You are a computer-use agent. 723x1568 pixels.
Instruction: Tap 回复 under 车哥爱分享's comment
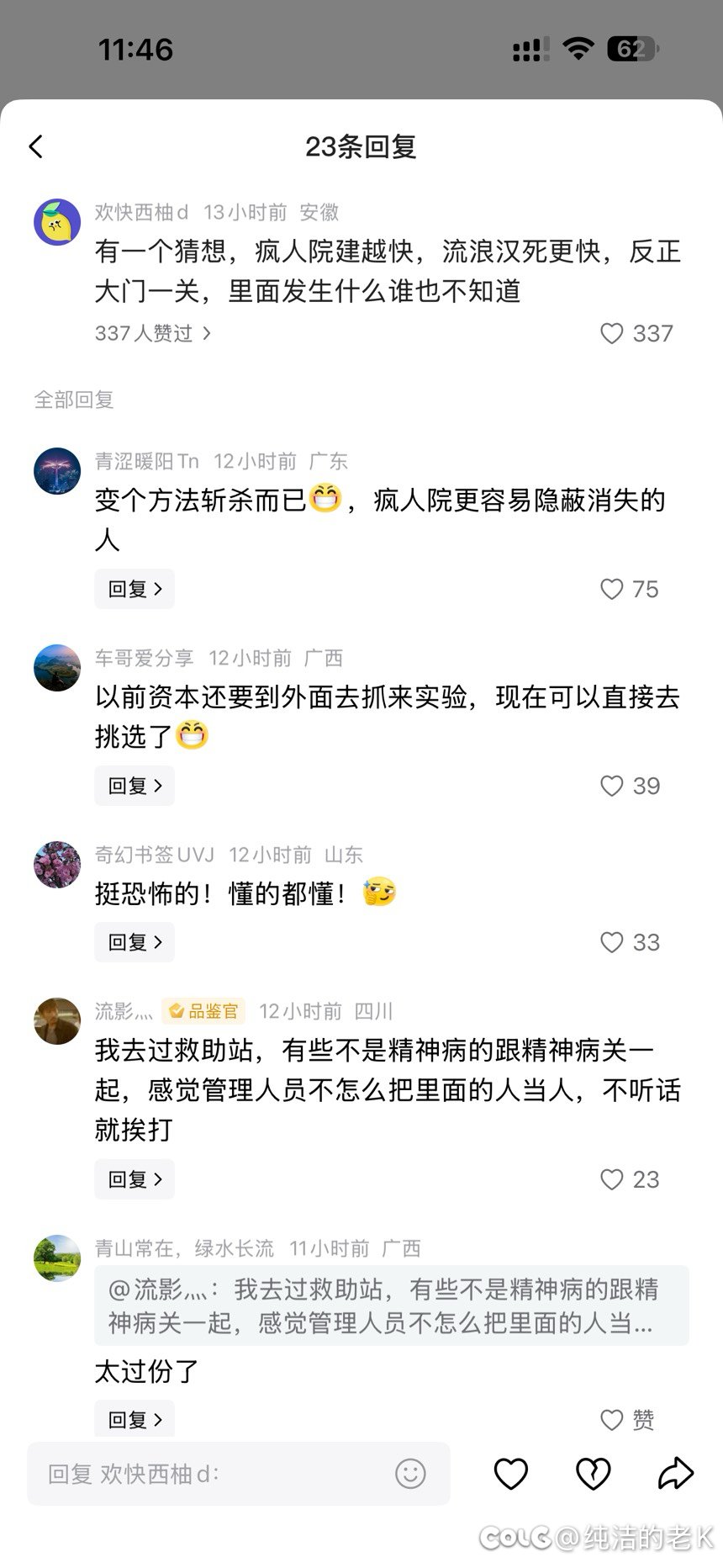click(x=134, y=786)
